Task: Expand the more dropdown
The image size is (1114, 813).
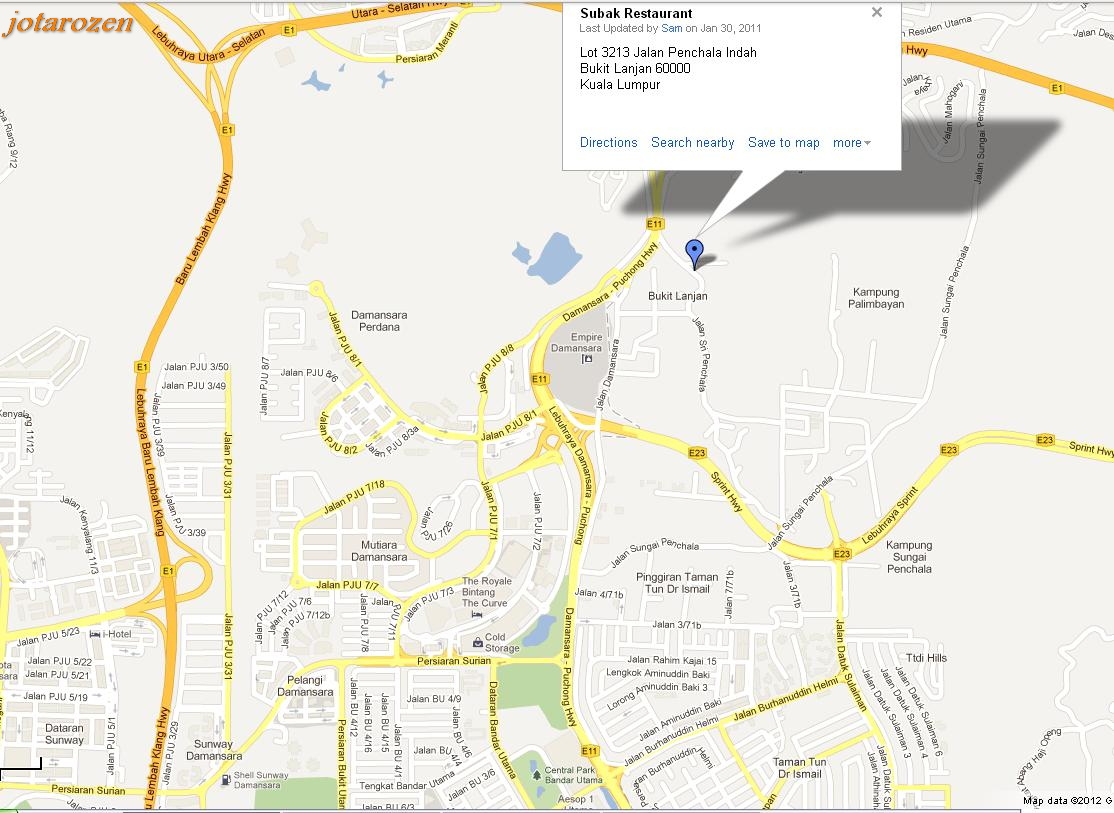Action: coord(851,142)
